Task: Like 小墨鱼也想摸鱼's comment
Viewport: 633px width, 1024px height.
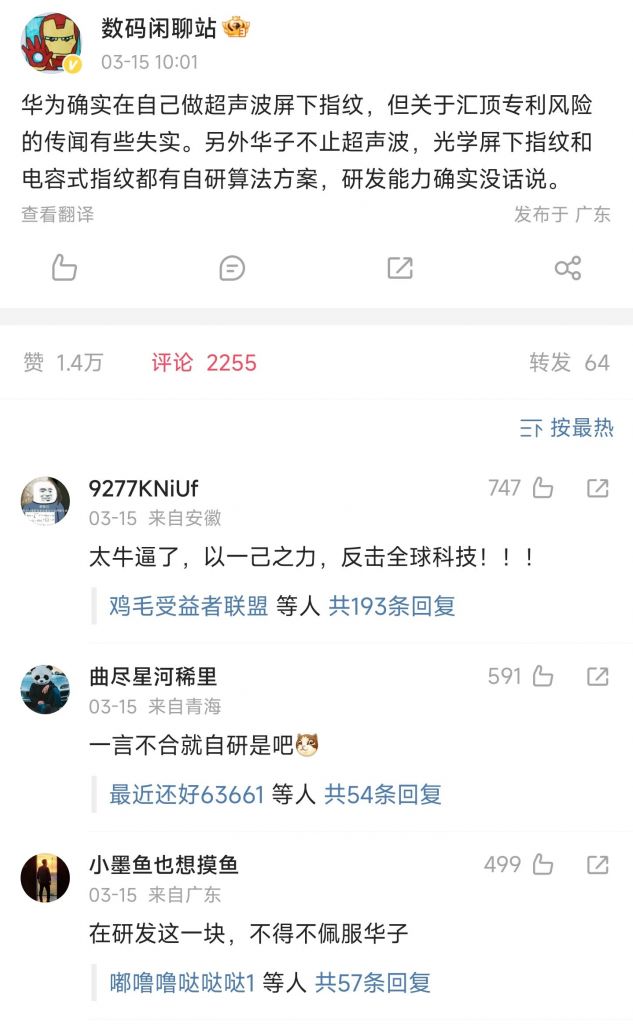Action: [543, 865]
